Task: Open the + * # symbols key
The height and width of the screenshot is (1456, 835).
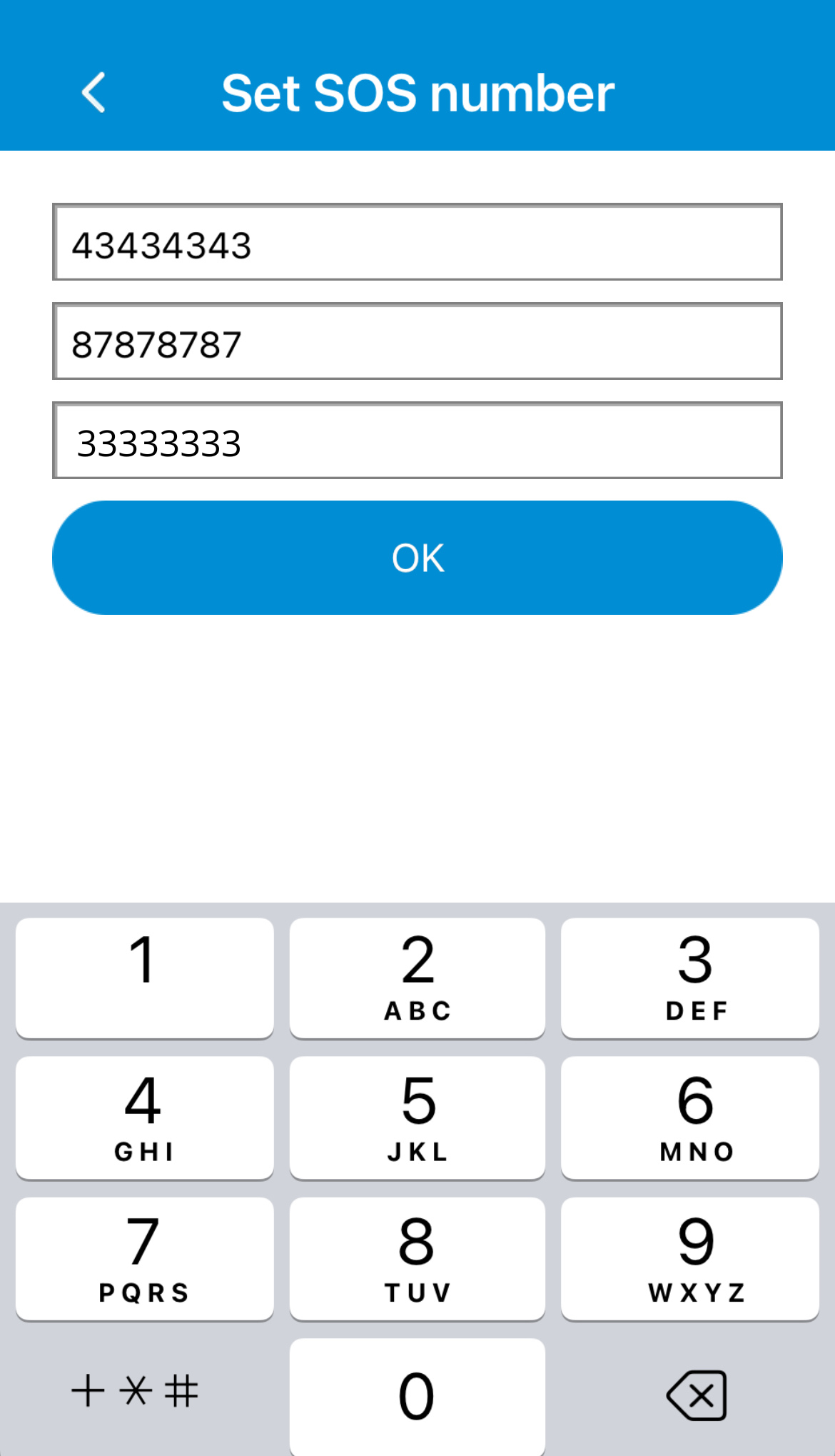Action: click(x=136, y=1391)
